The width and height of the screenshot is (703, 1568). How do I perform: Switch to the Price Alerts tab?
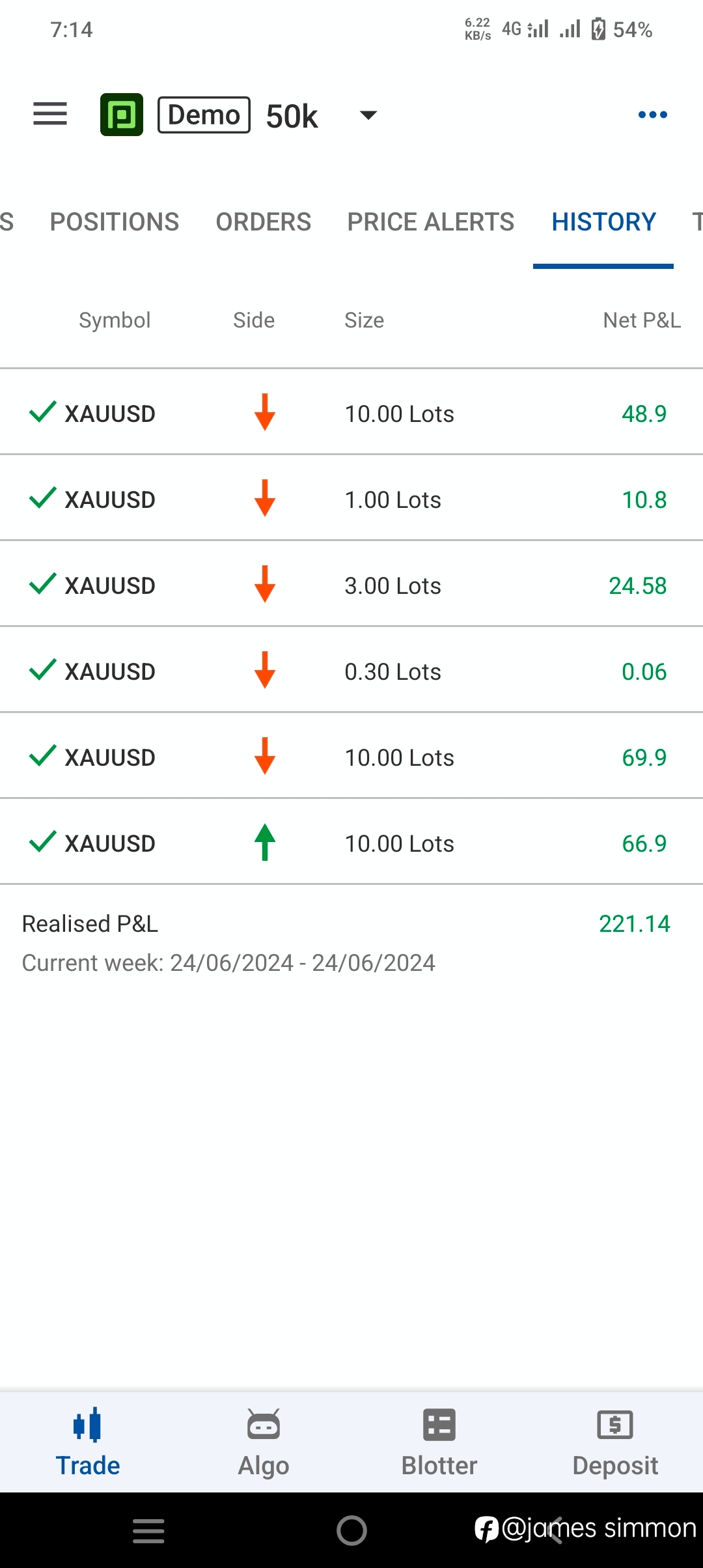(x=431, y=222)
